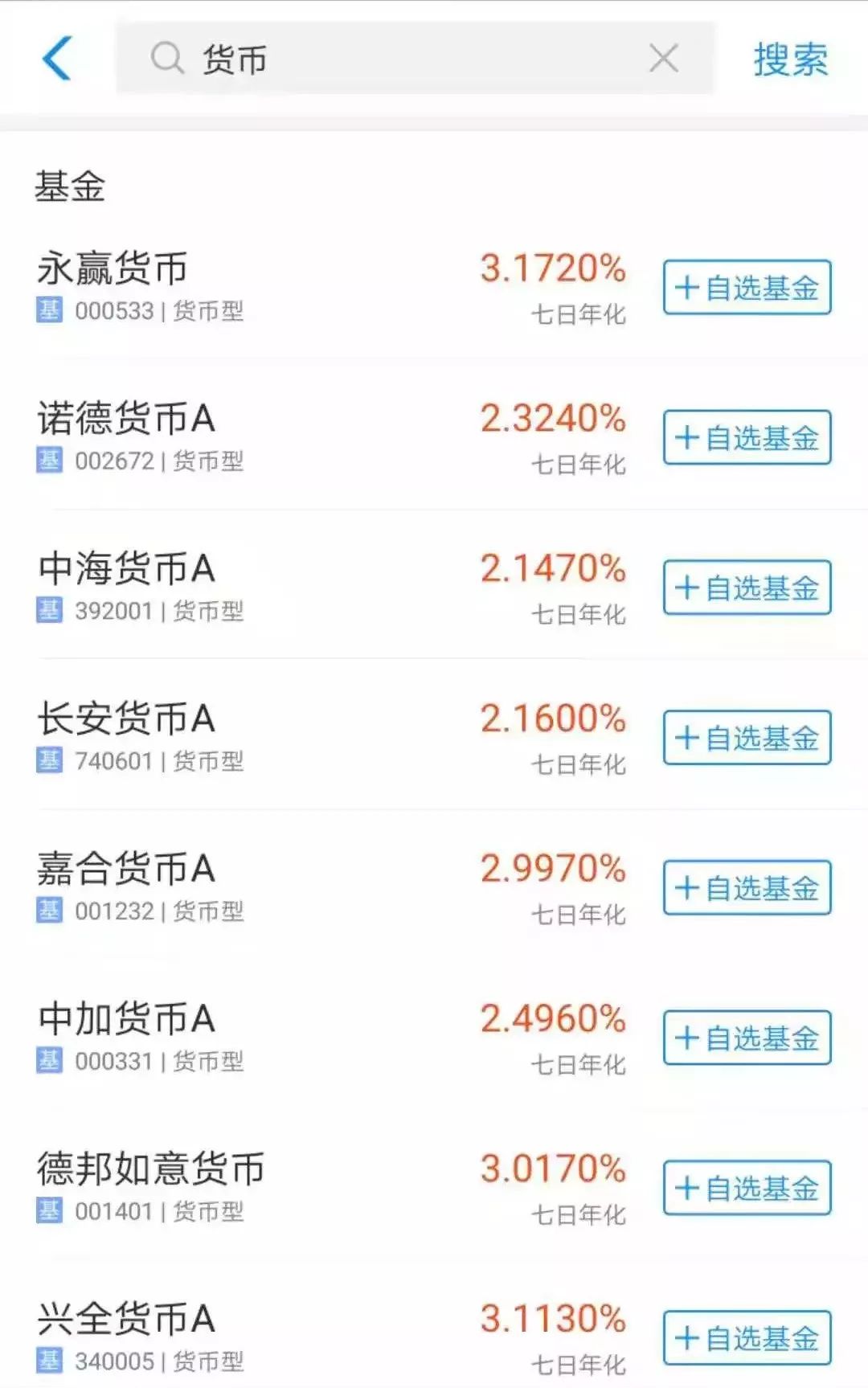Tap 自选基金 next to 诺德货币A
This screenshot has width=868, height=1388.
[x=746, y=438]
